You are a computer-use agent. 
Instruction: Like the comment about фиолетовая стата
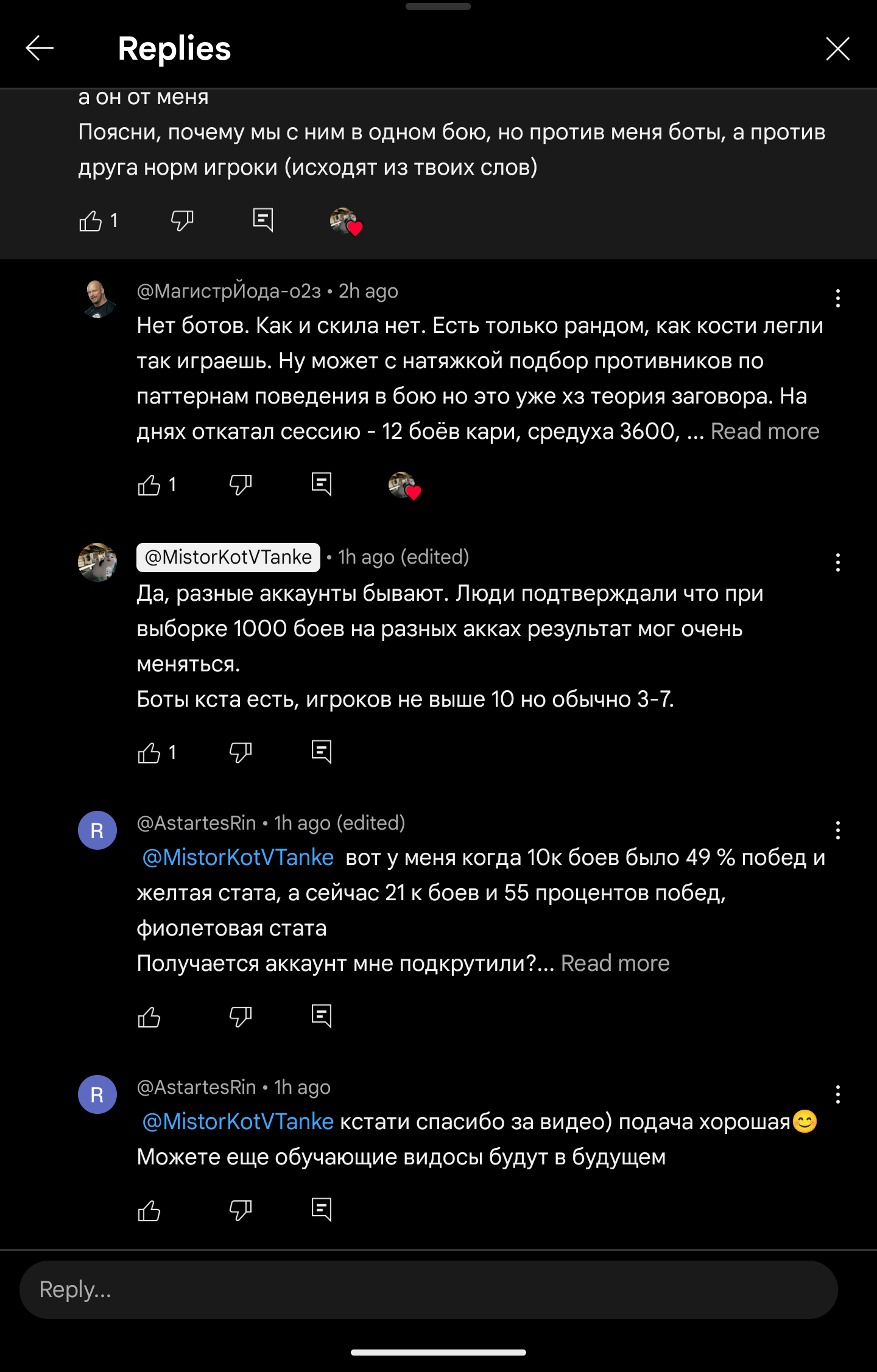click(149, 1017)
